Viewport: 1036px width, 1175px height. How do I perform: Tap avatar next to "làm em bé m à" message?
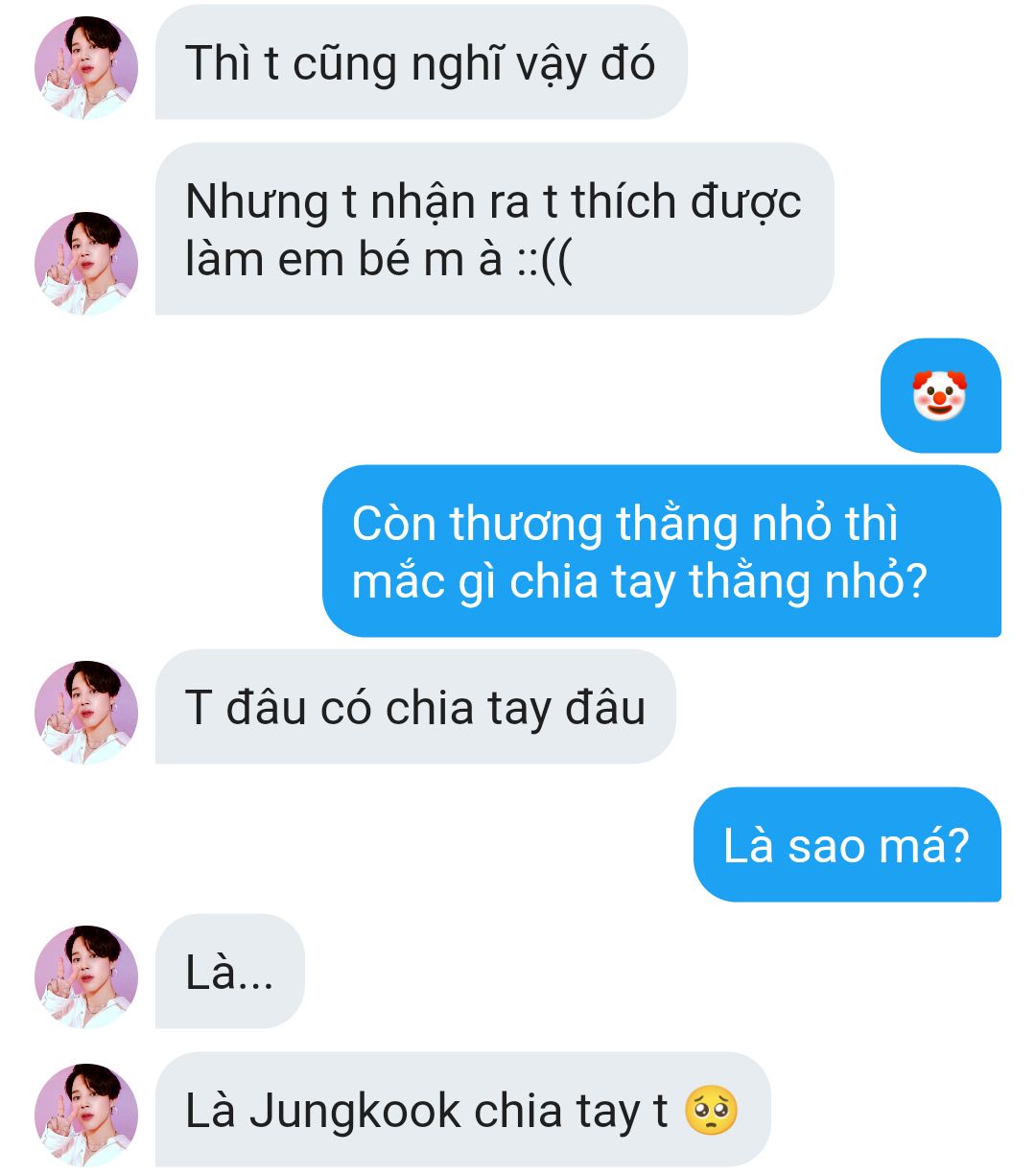[x=86, y=264]
